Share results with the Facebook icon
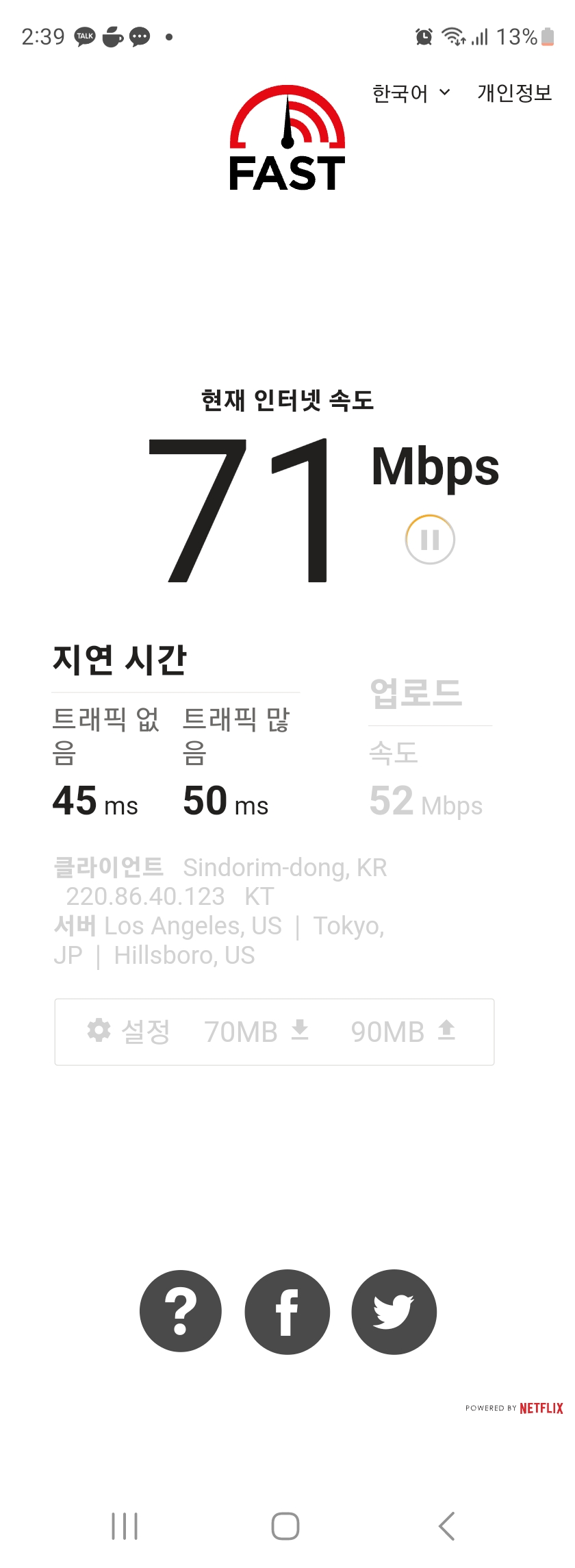 point(287,1310)
